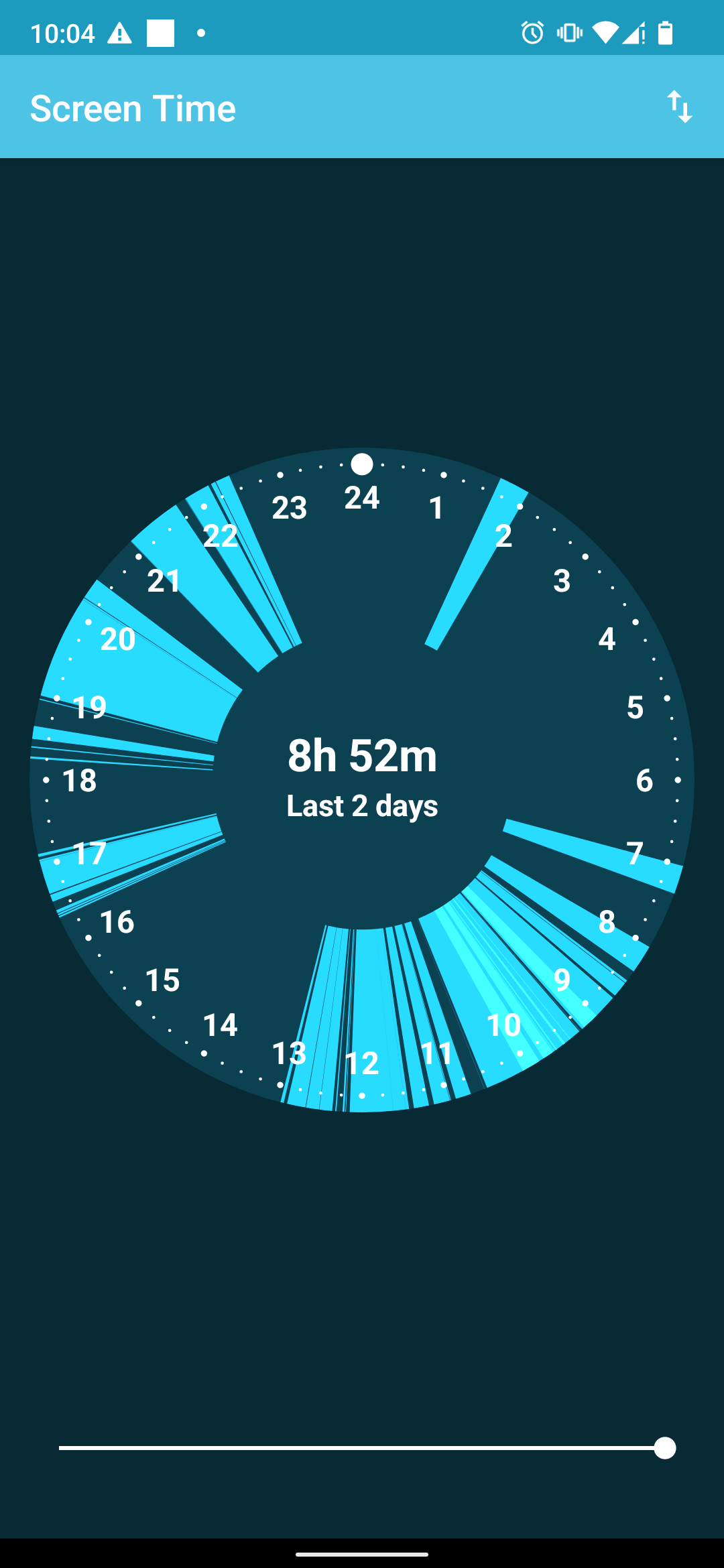The image size is (724, 1568).
Task: Tap the sort arrows icon in app bar
Action: [x=679, y=107]
